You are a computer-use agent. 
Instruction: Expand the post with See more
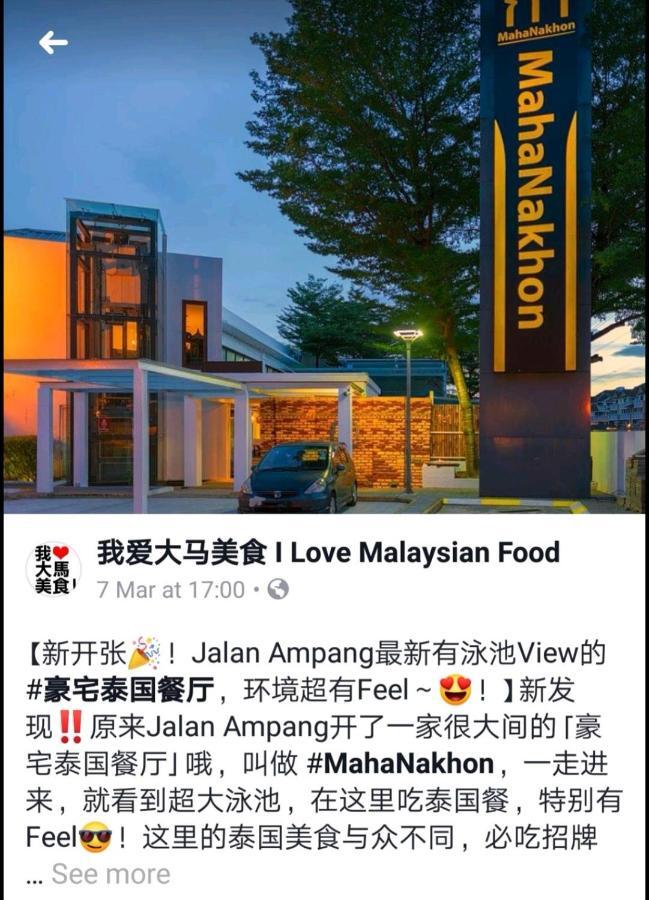click(x=110, y=874)
